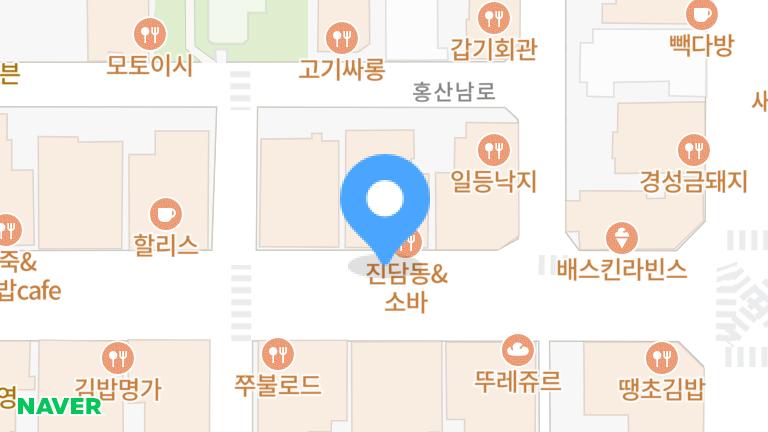Screen dimensions: 768x432
Task: Select the 뚜레쥬르 bakery marker
Action: pos(517,350)
